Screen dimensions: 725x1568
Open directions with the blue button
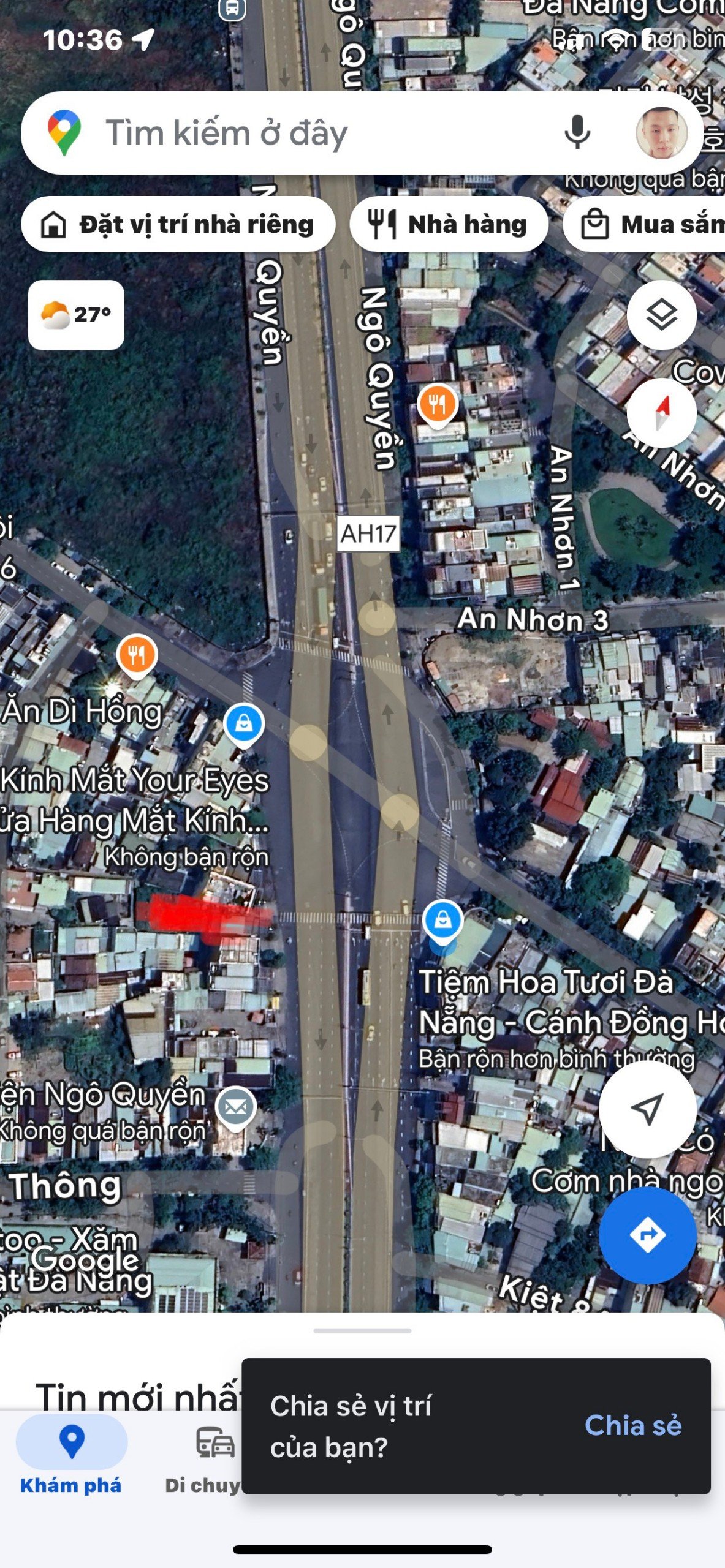point(647,1234)
